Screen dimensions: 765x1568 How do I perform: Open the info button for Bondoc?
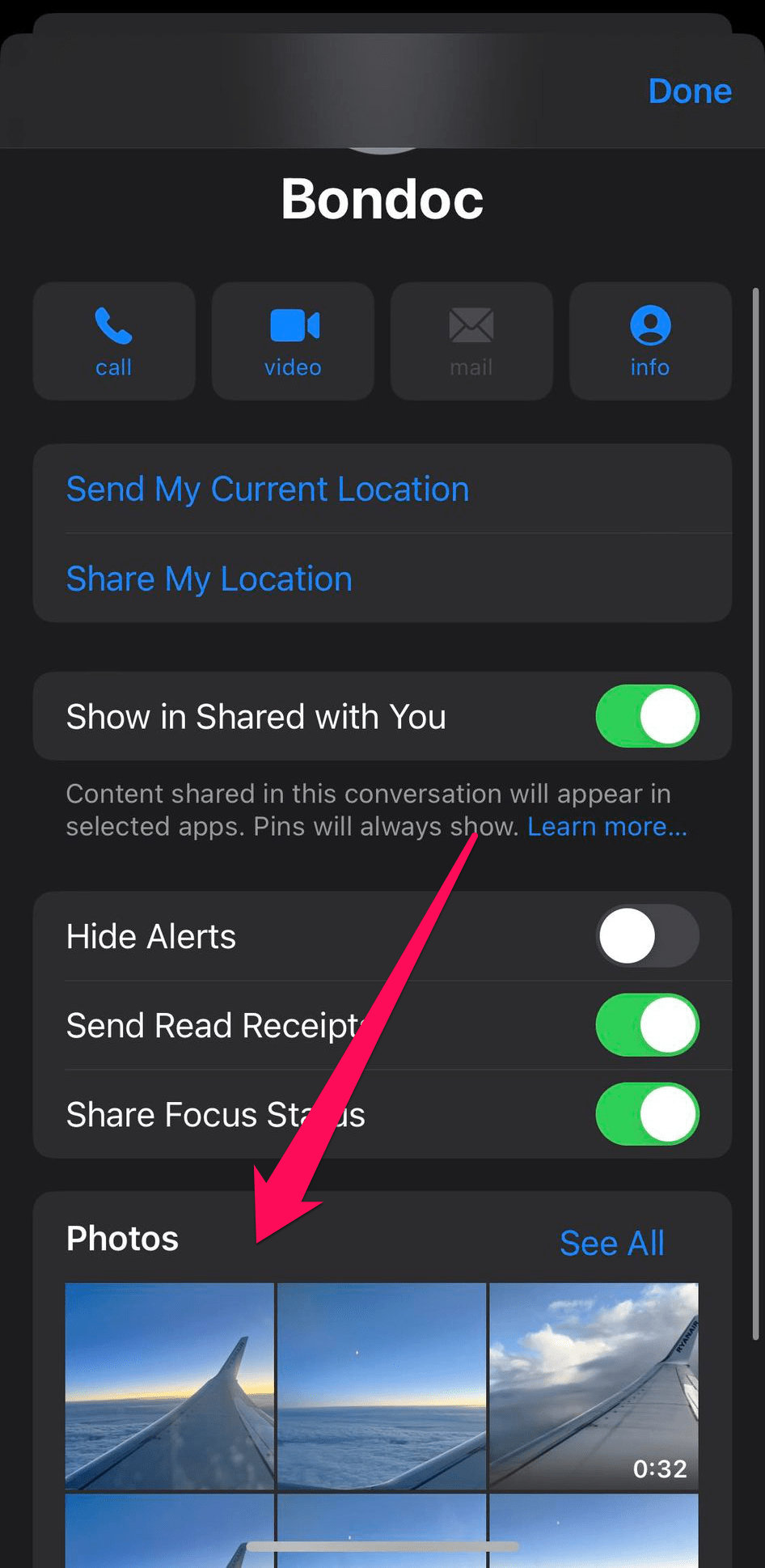pyautogui.click(x=650, y=341)
